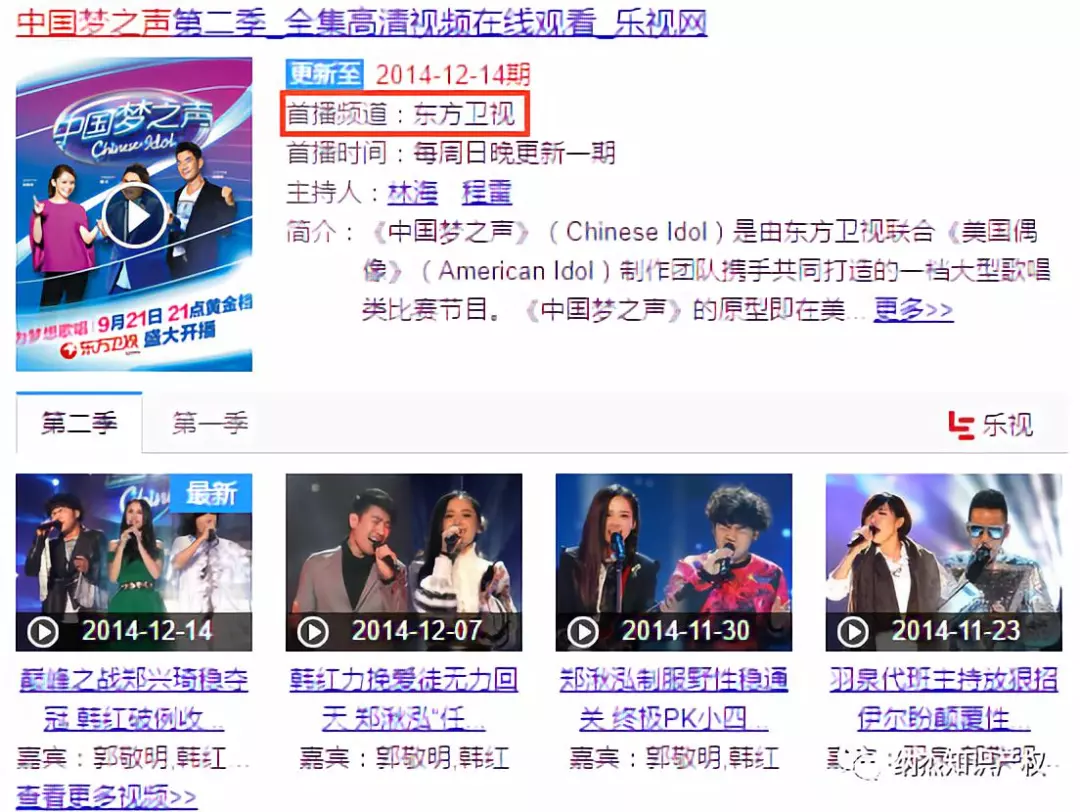Open host 林海's link

click(x=412, y=192)
